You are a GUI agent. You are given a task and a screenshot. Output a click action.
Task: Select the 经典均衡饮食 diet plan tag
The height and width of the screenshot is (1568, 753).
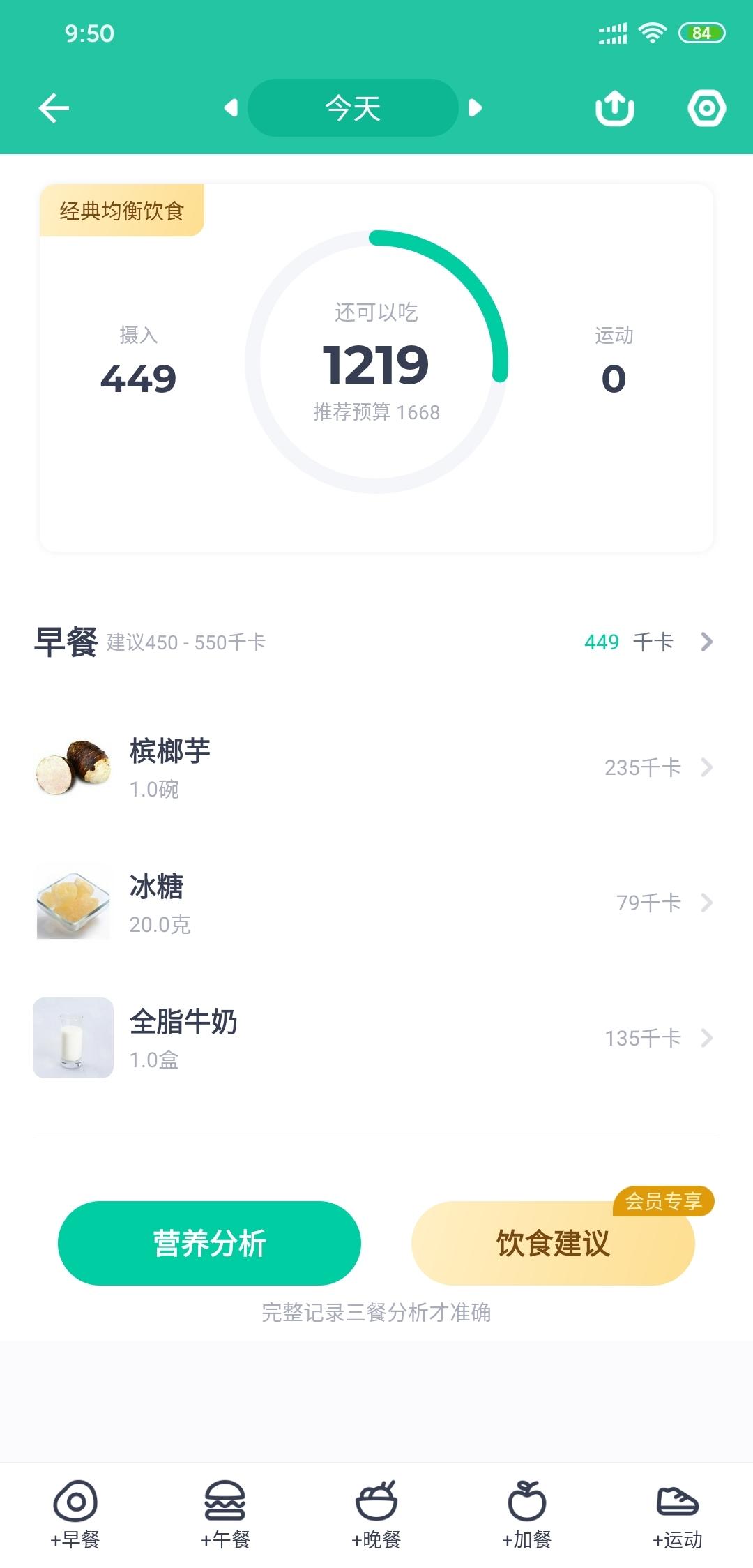[121, 211]
